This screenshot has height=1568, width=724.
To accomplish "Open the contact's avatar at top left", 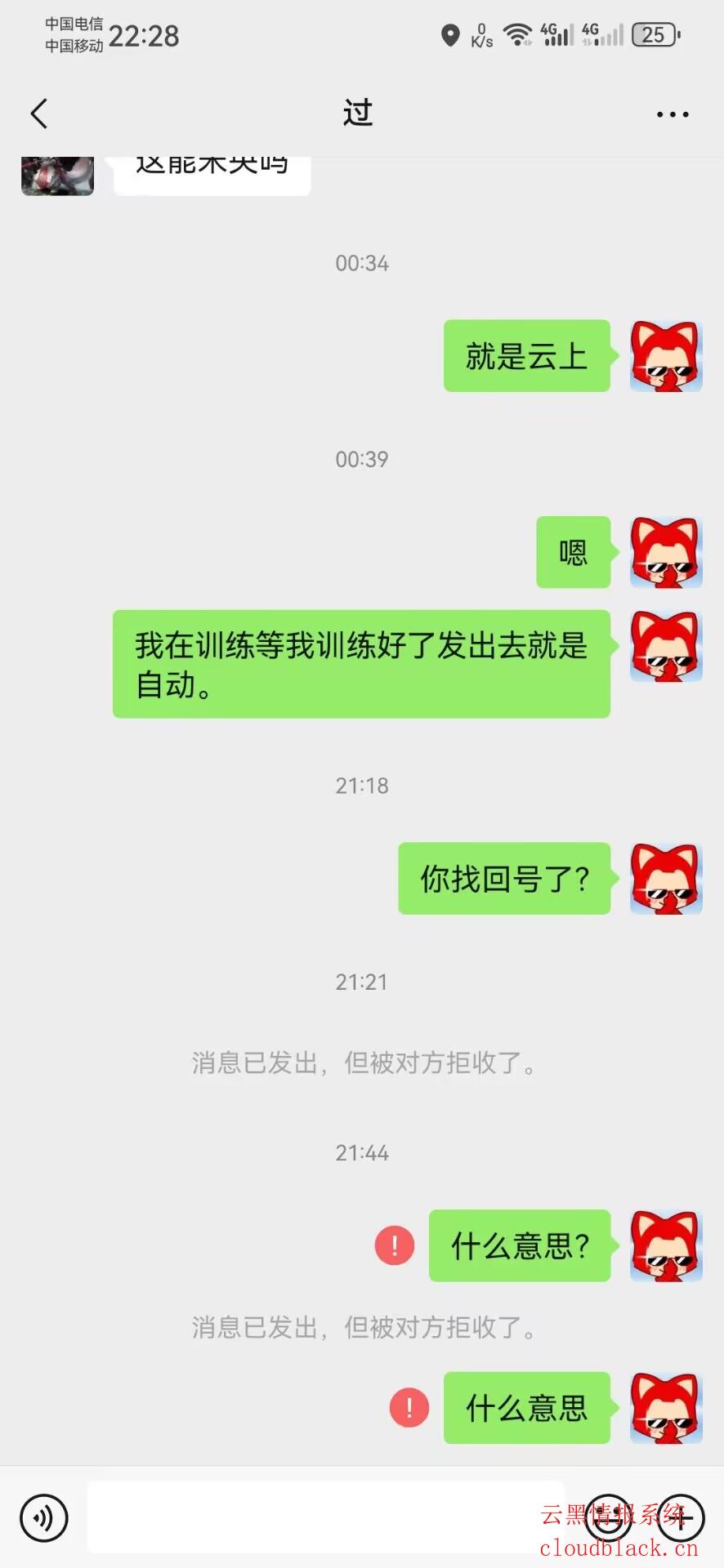I will pyautogui.click(x=57, y=176).
